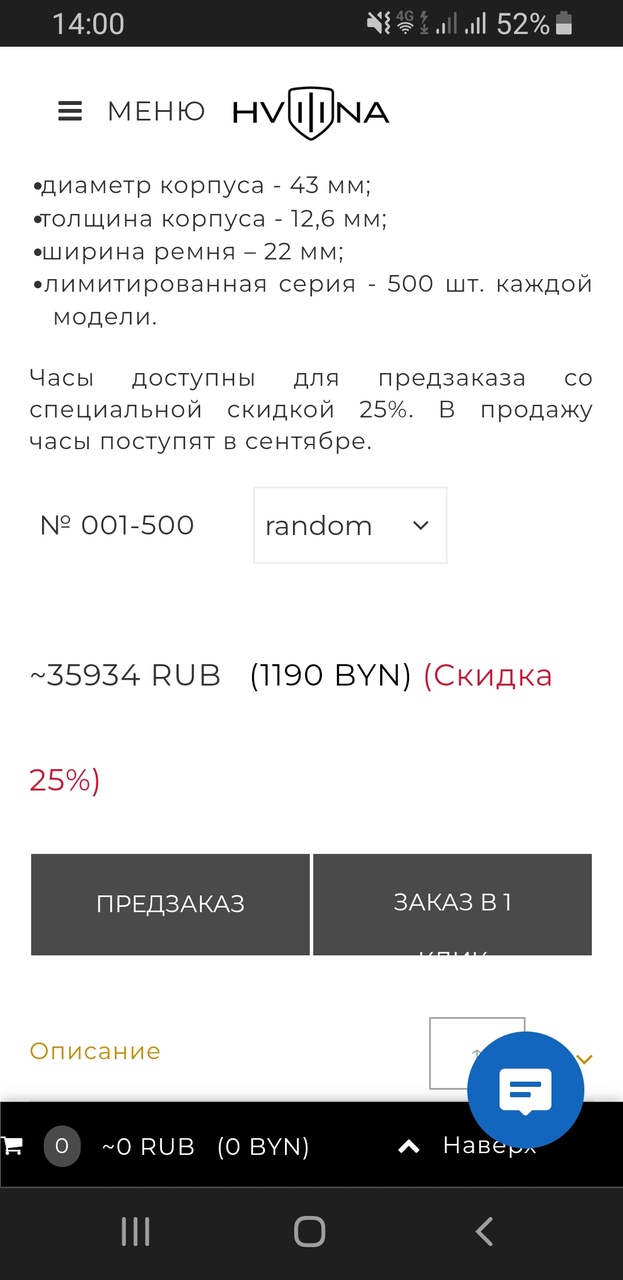Viewport: 623px width, 1280px height.
Task: Expand the Описание section
Action: 95,1051
